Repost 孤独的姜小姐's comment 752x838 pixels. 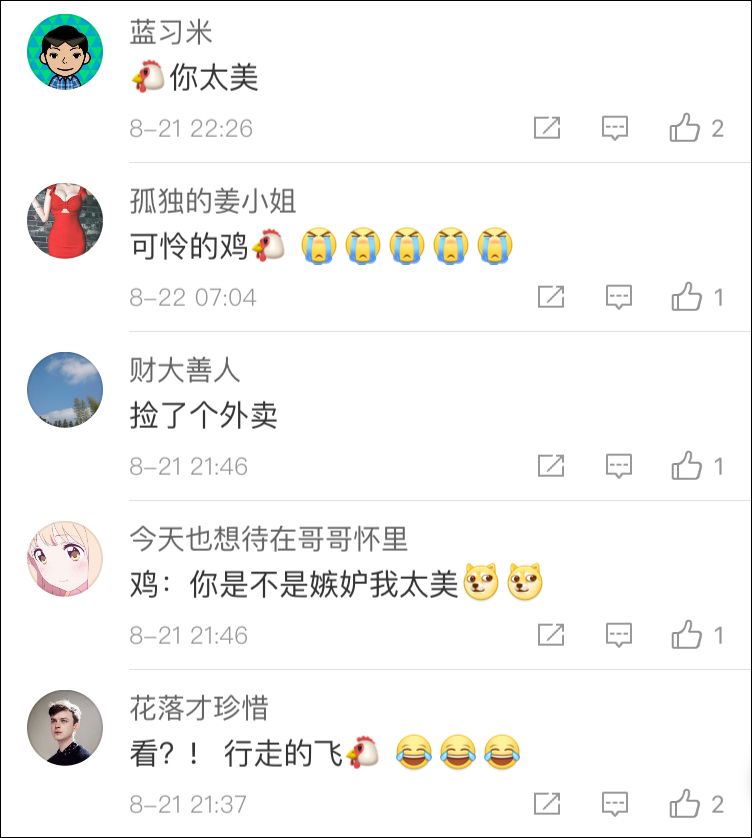[551, 297]
